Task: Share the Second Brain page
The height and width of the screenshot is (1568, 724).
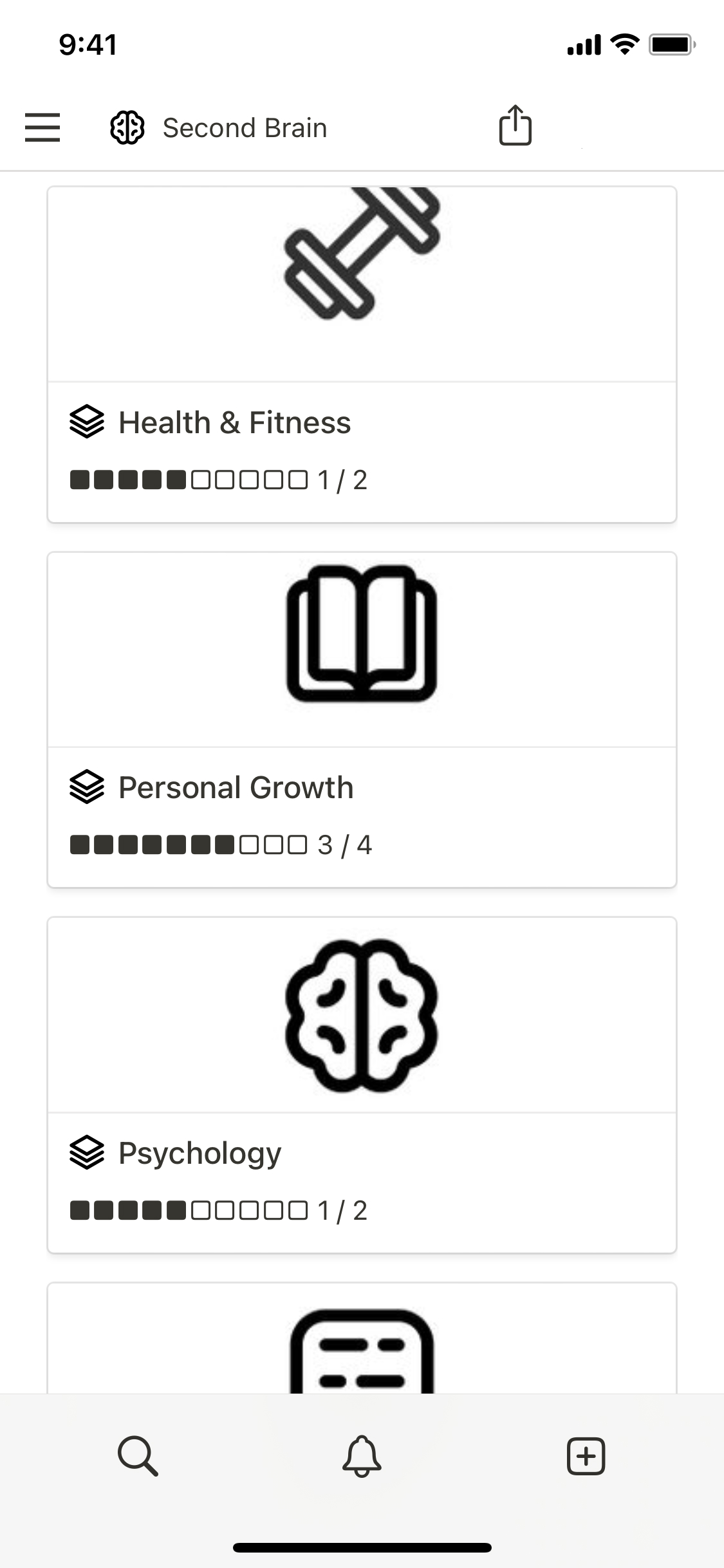Action: click(x=515, y=126)
